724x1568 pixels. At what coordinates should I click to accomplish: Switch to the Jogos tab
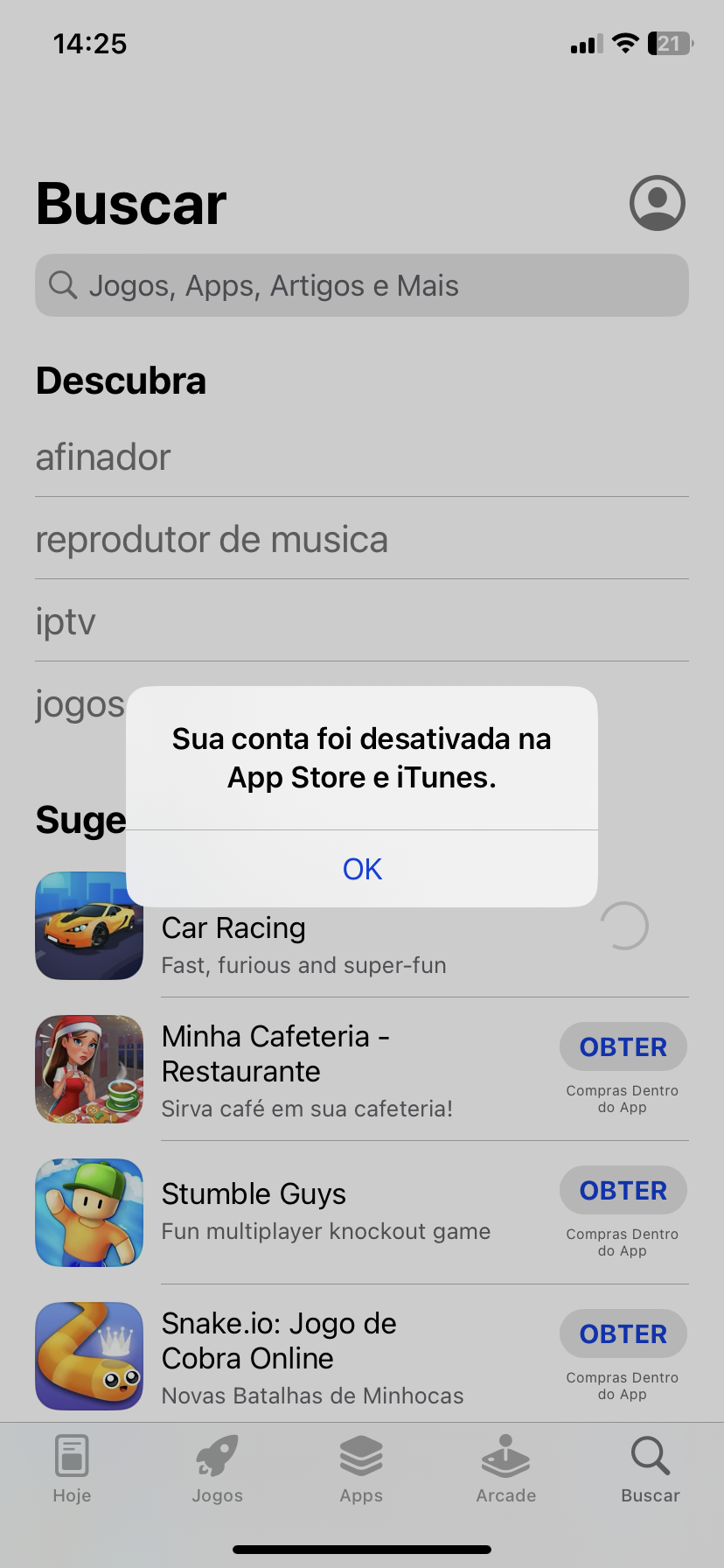pyautogui.click(x=217, y=1470)
